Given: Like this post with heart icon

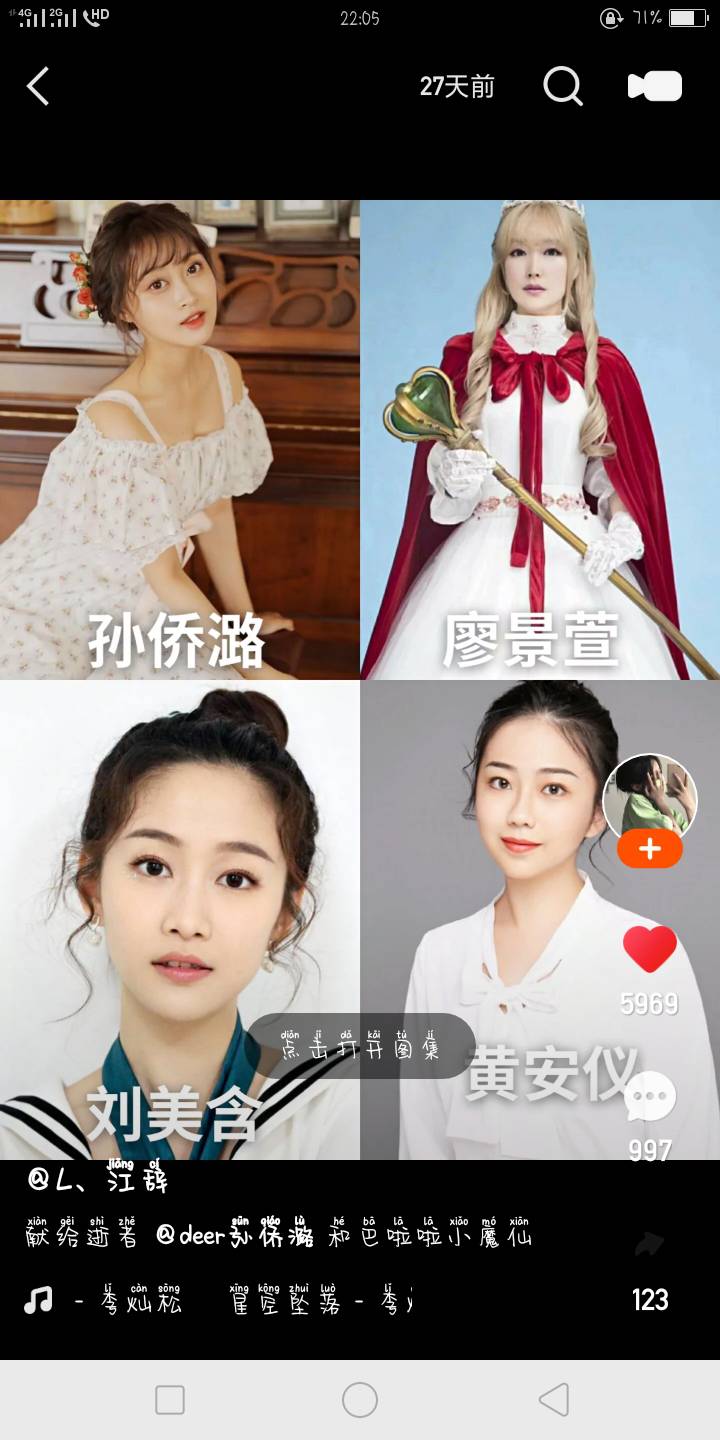Looking at the screenshot, I should pos(650,949).
